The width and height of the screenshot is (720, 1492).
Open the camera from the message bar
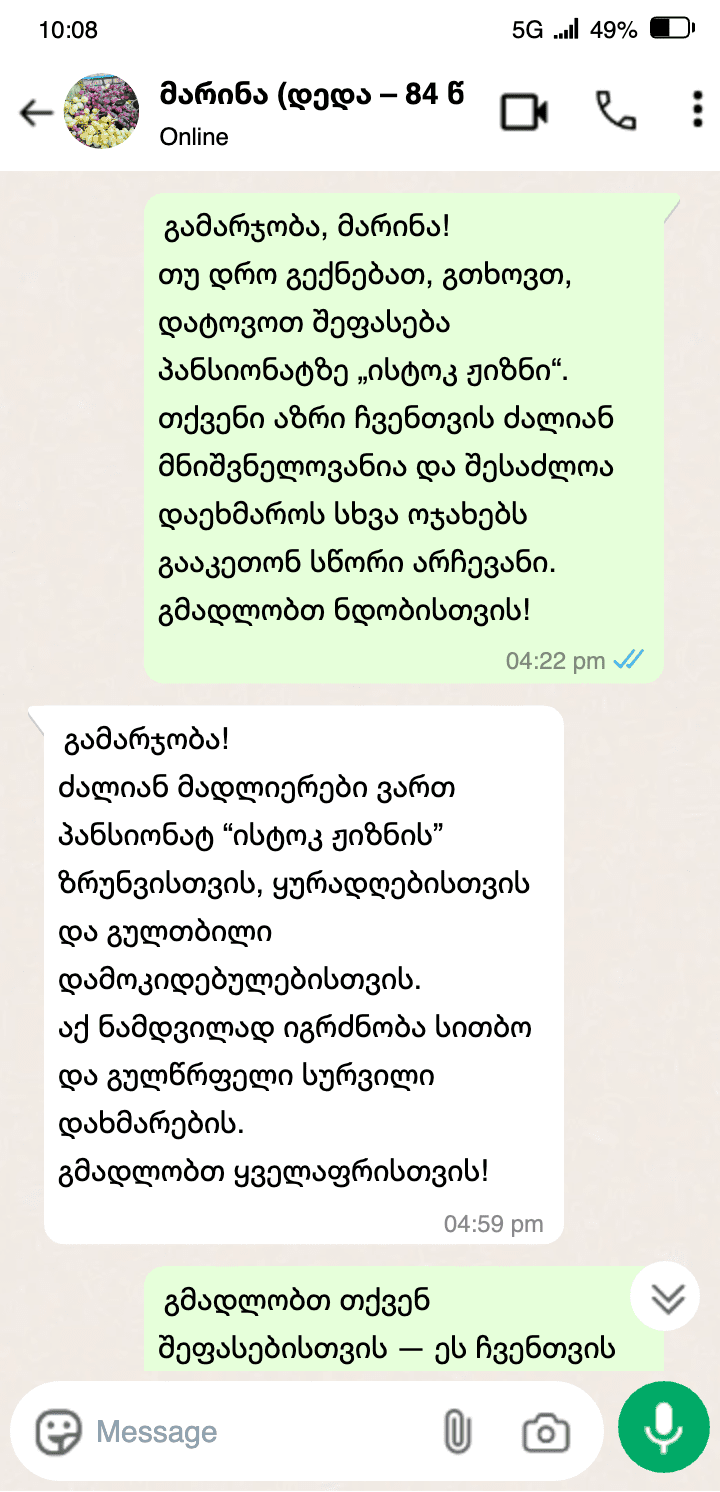click(546, 1433)
